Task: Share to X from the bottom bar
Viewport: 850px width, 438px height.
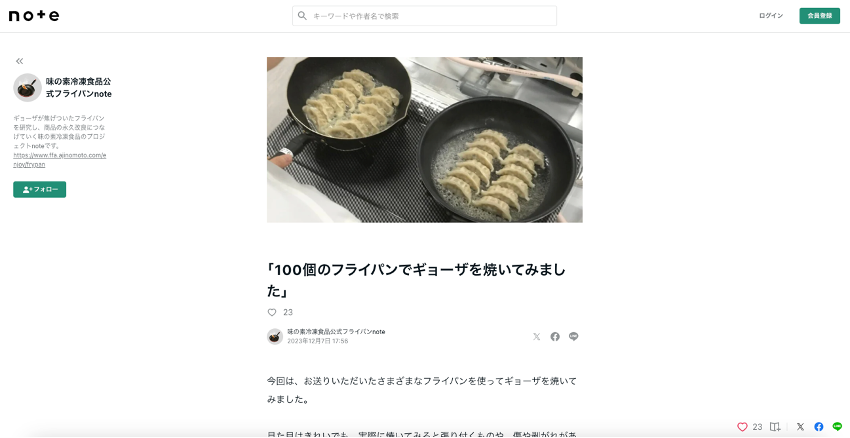Action: tap(800, 426)
